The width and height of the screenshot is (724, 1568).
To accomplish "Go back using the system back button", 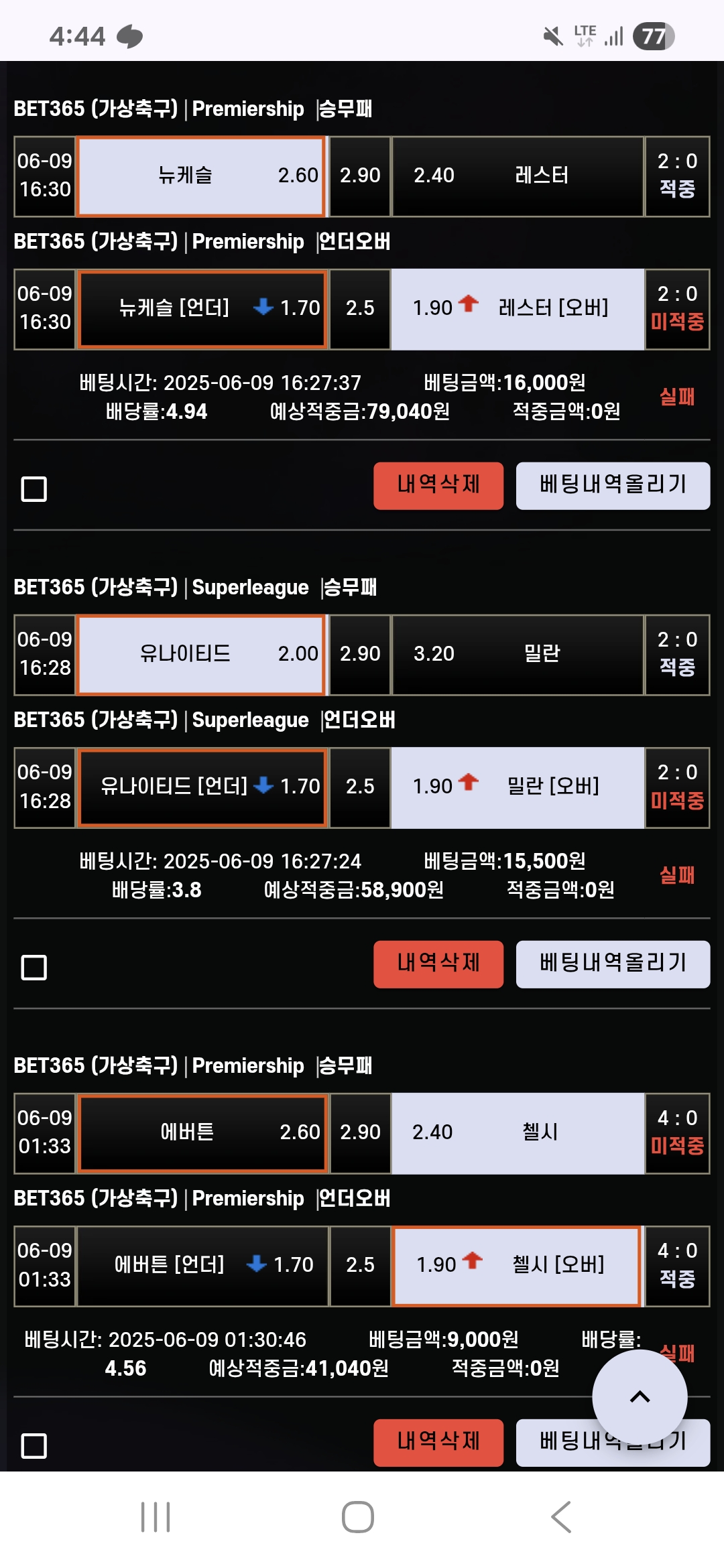I will coord(561,1517).
